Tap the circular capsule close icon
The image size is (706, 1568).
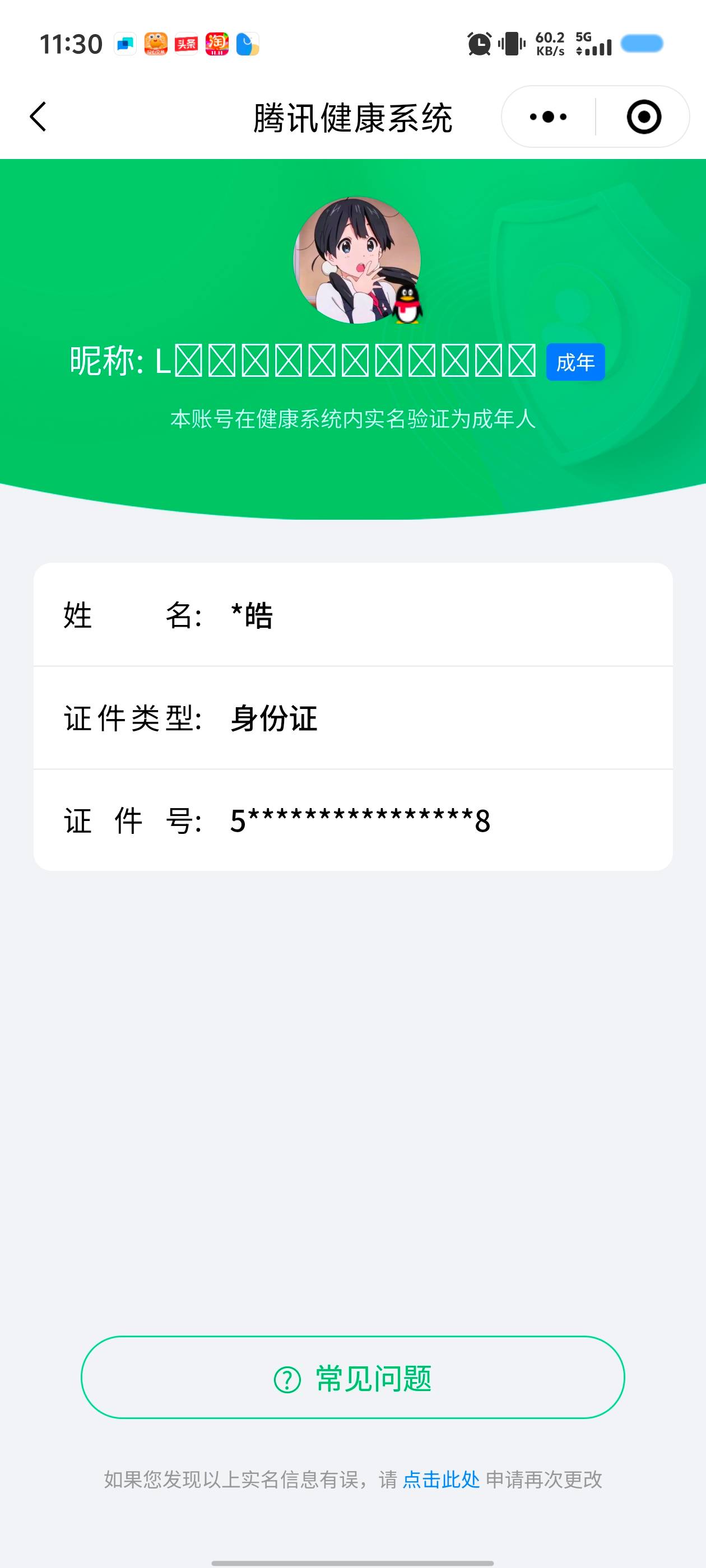(645, 117)
